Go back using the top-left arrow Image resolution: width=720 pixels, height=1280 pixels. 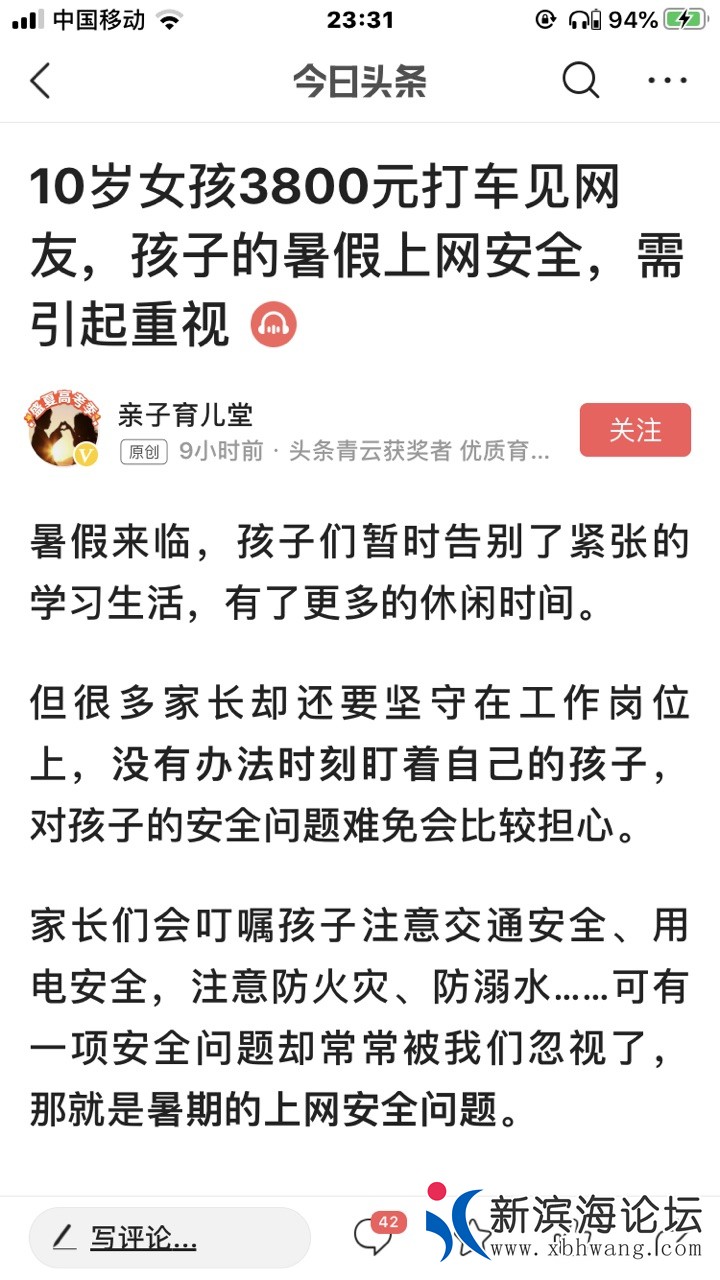pos(40,81)
